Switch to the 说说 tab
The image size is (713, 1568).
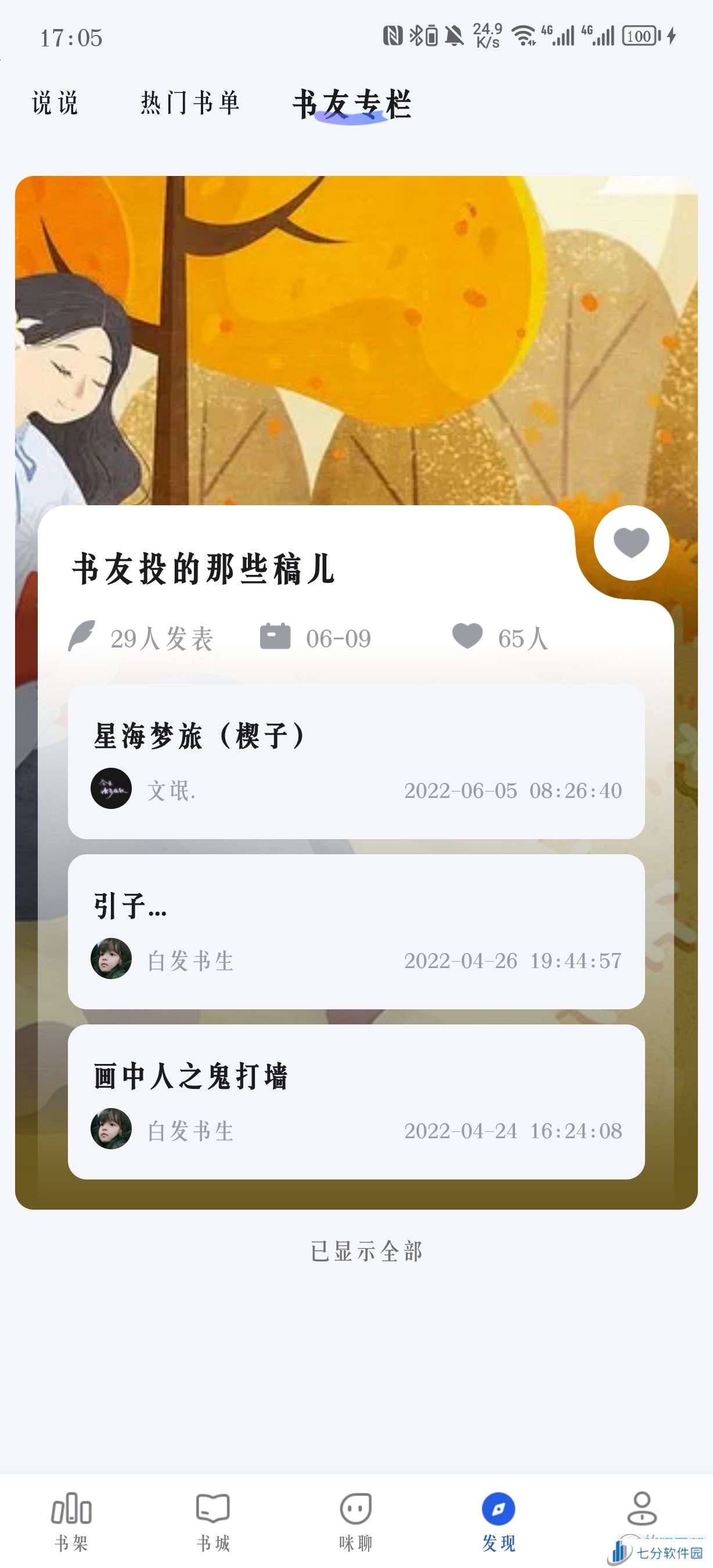55,103
